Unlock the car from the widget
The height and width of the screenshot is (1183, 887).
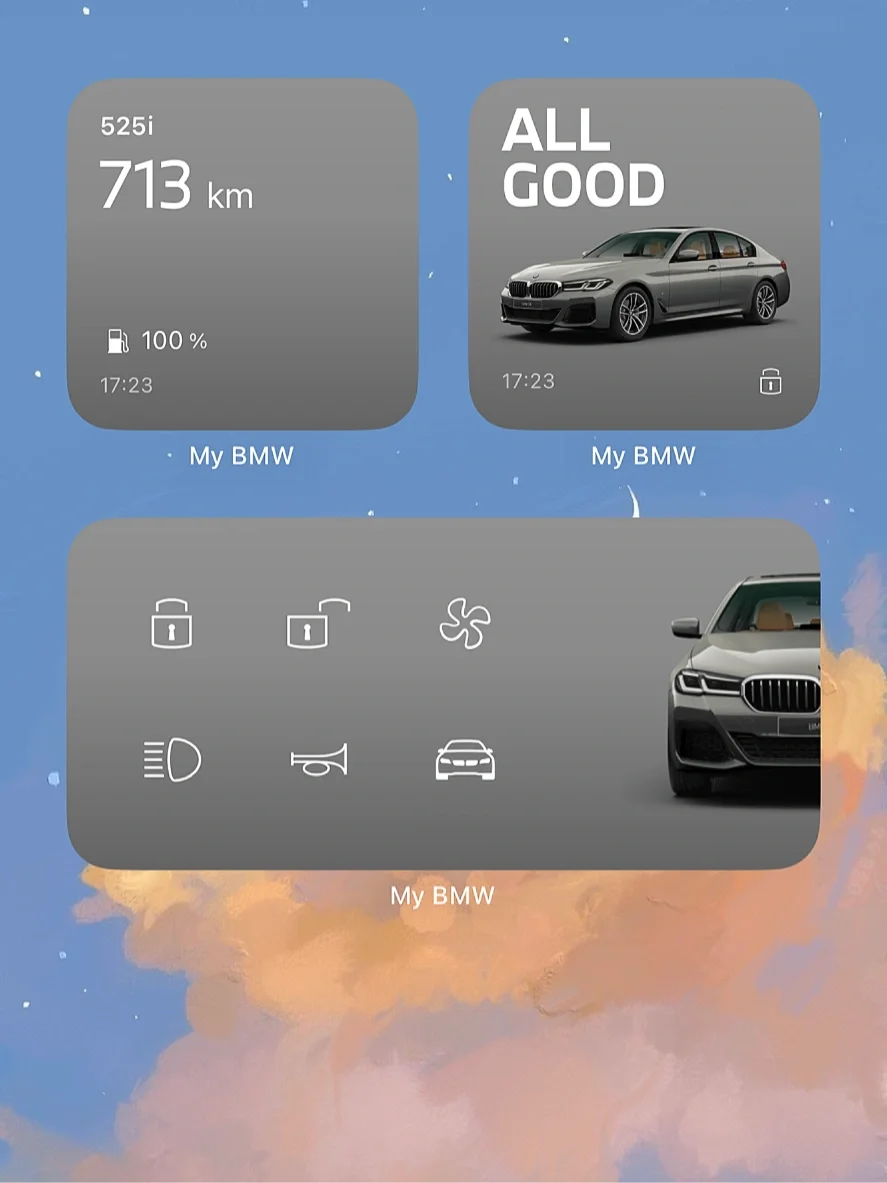318,623
